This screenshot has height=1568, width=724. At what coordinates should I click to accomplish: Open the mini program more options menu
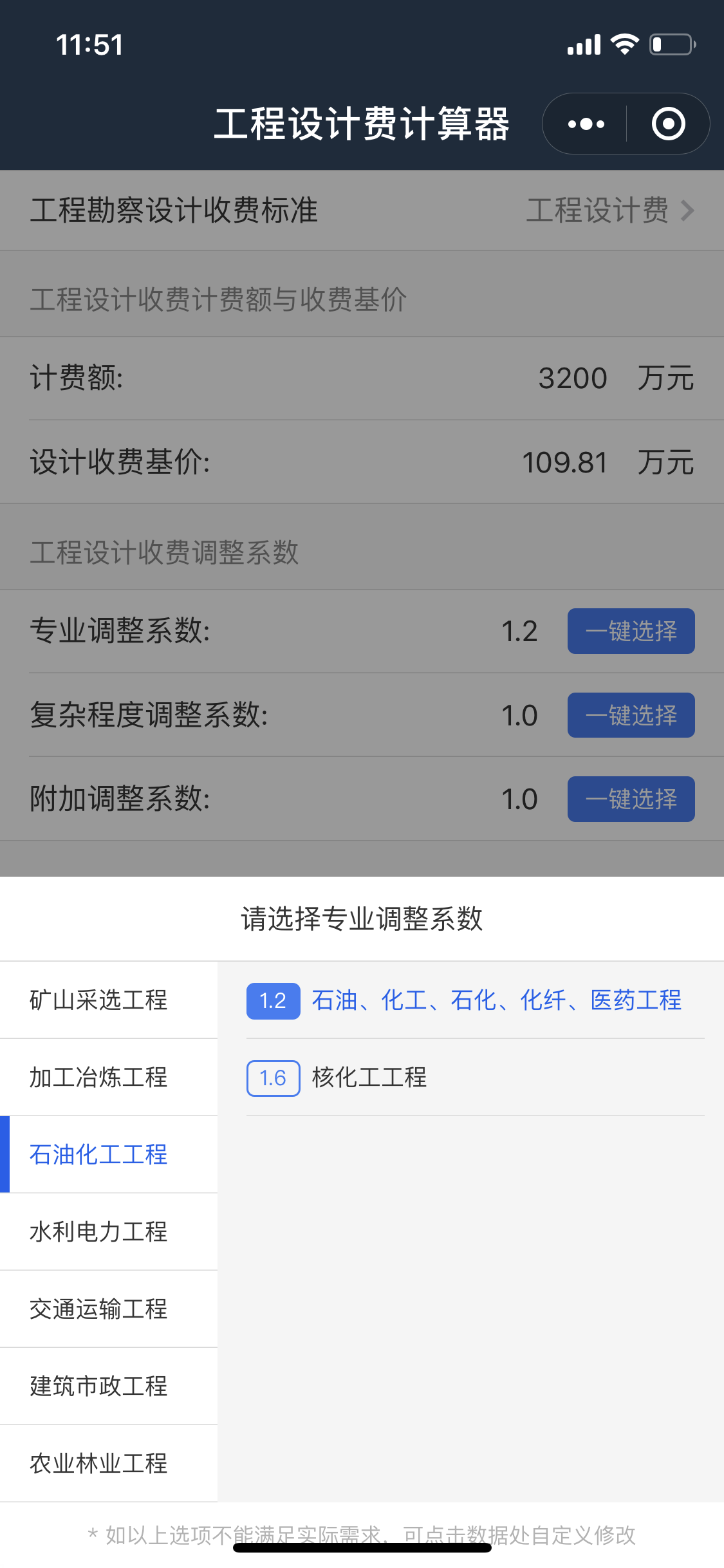[x=586, y=124]
